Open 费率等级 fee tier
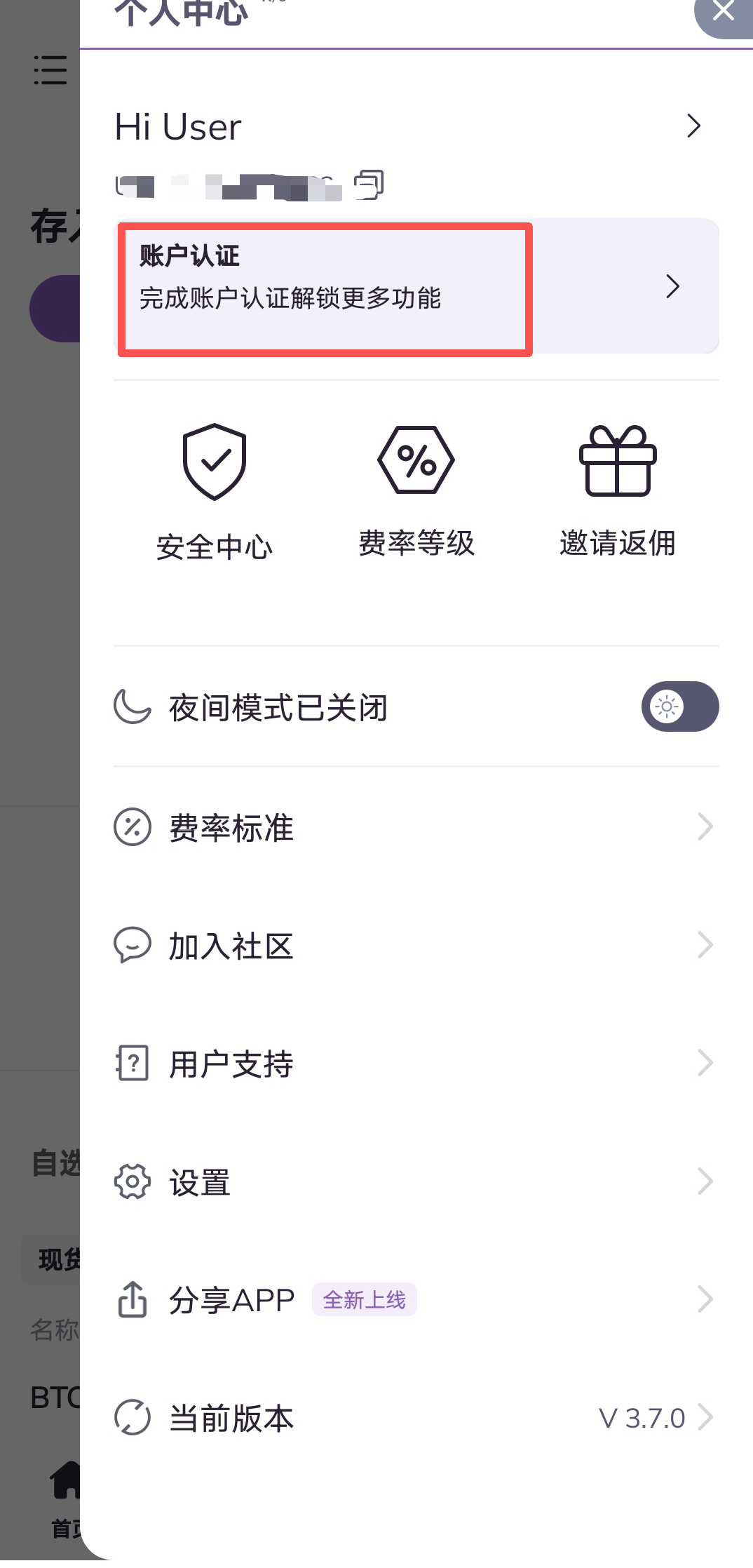 click(416, 492)
